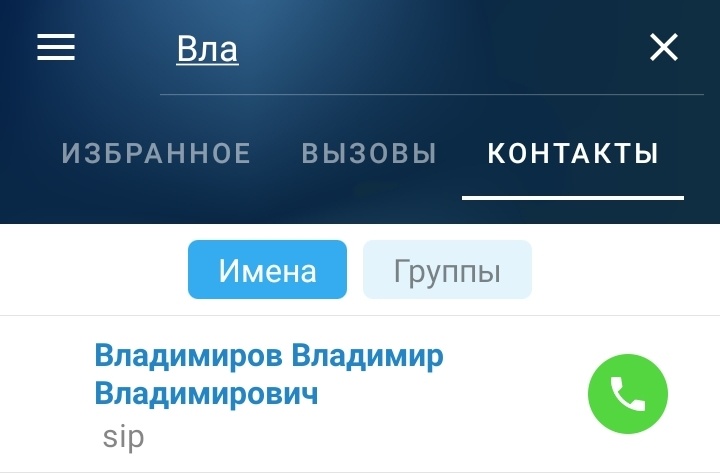Screen dimensions: 720x474
Task: Switch to the ИЗБРАННОЕ tab
Action: tap(156, 154)
